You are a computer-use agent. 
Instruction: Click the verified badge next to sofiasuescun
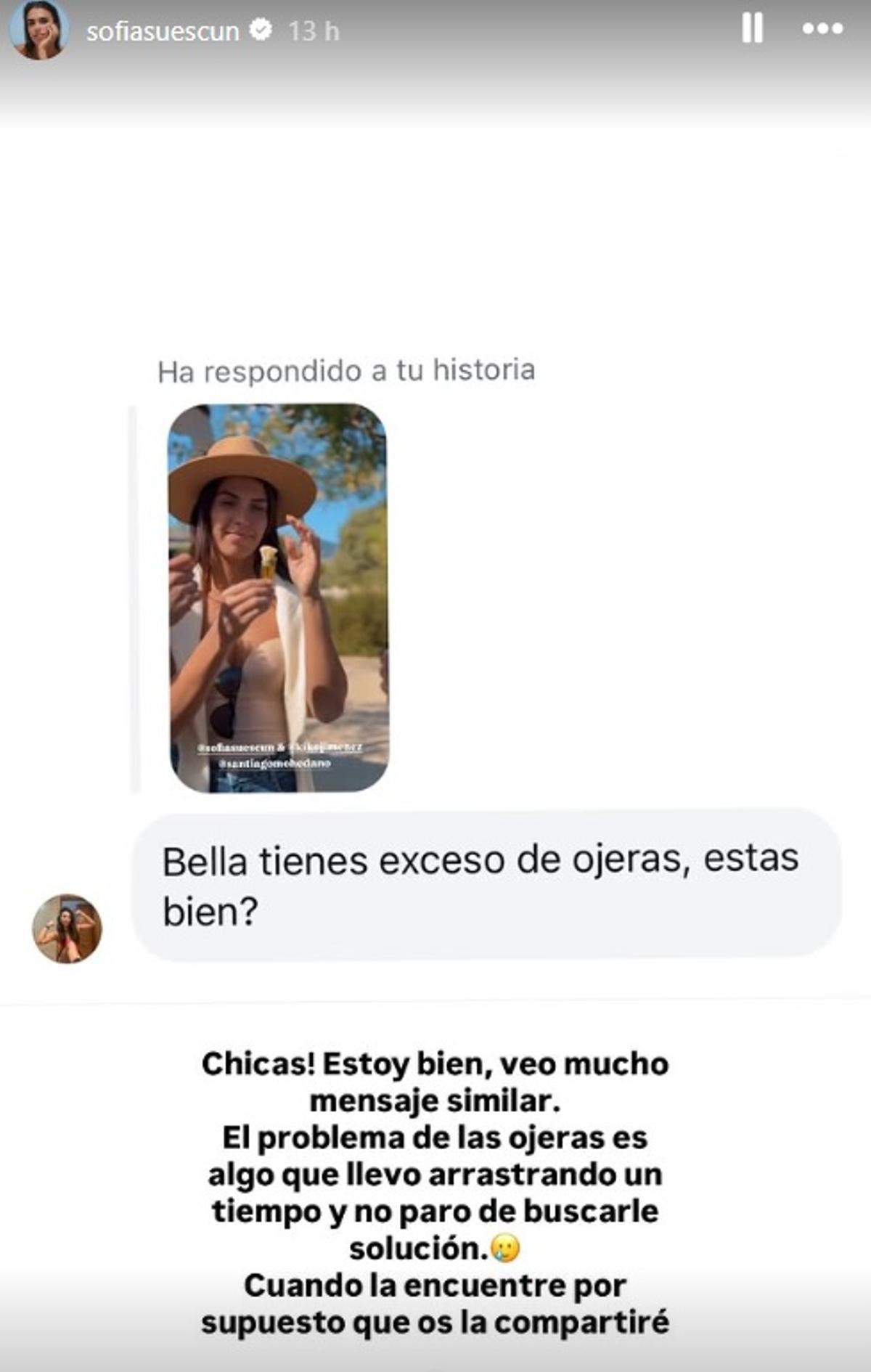(x=260, y=29)
